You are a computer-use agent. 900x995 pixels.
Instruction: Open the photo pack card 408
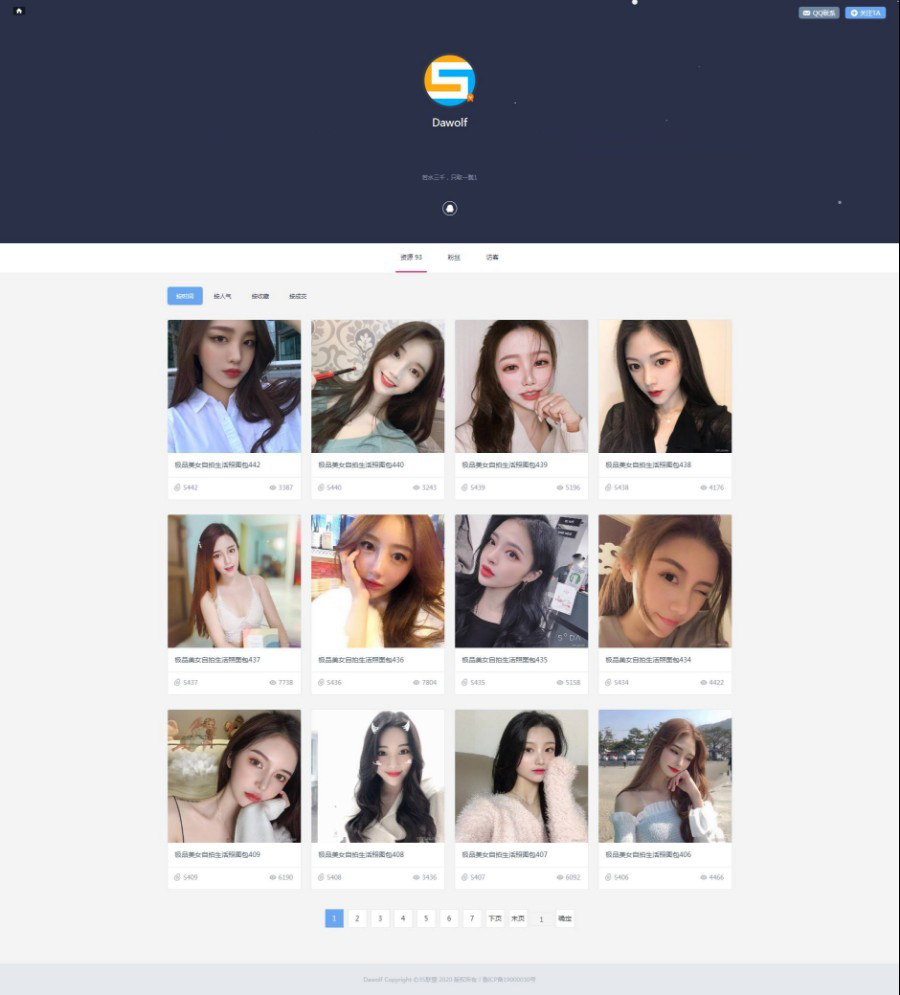coord(378,777)
